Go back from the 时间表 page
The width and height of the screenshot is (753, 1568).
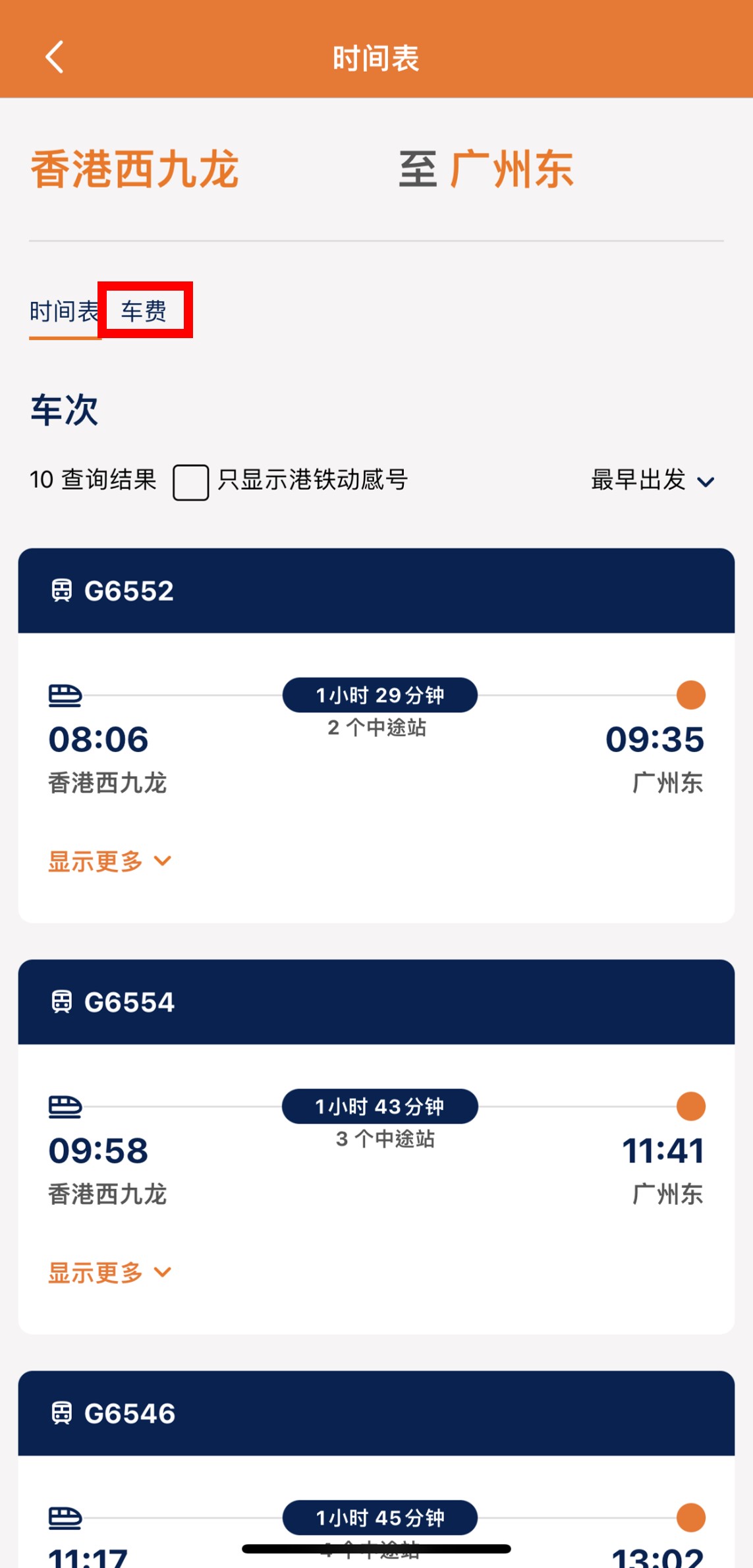55,57
